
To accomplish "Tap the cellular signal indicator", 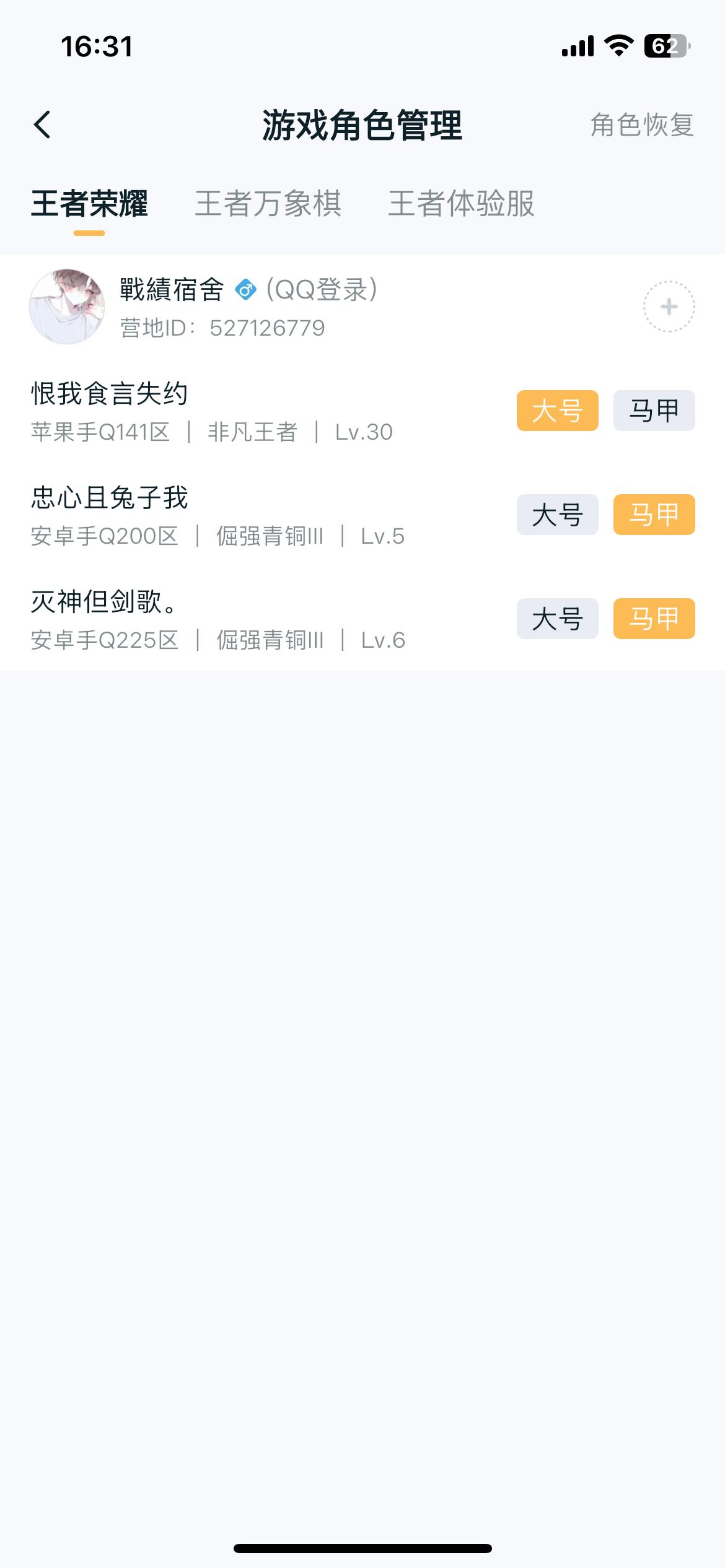I will (576, 44).
